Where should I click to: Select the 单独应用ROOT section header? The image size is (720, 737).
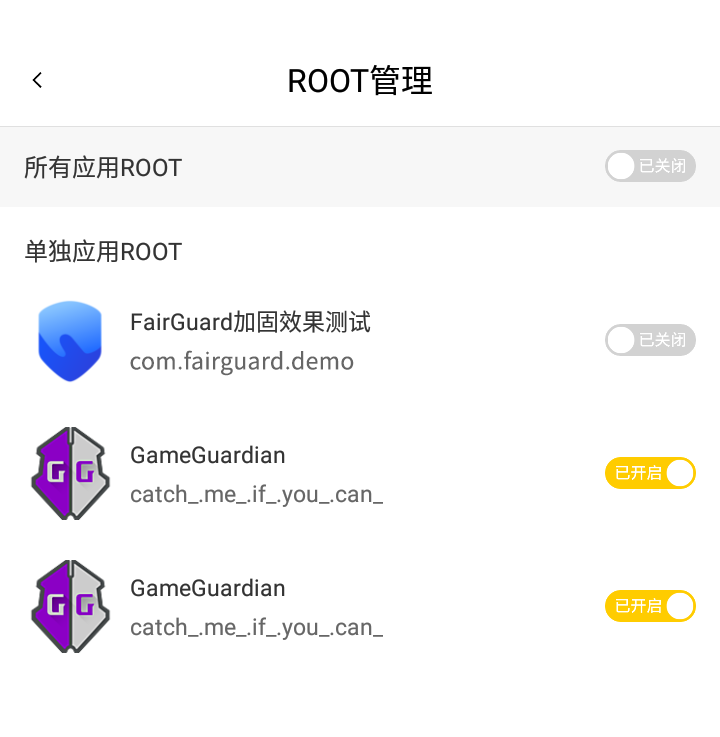pos(102,252)
